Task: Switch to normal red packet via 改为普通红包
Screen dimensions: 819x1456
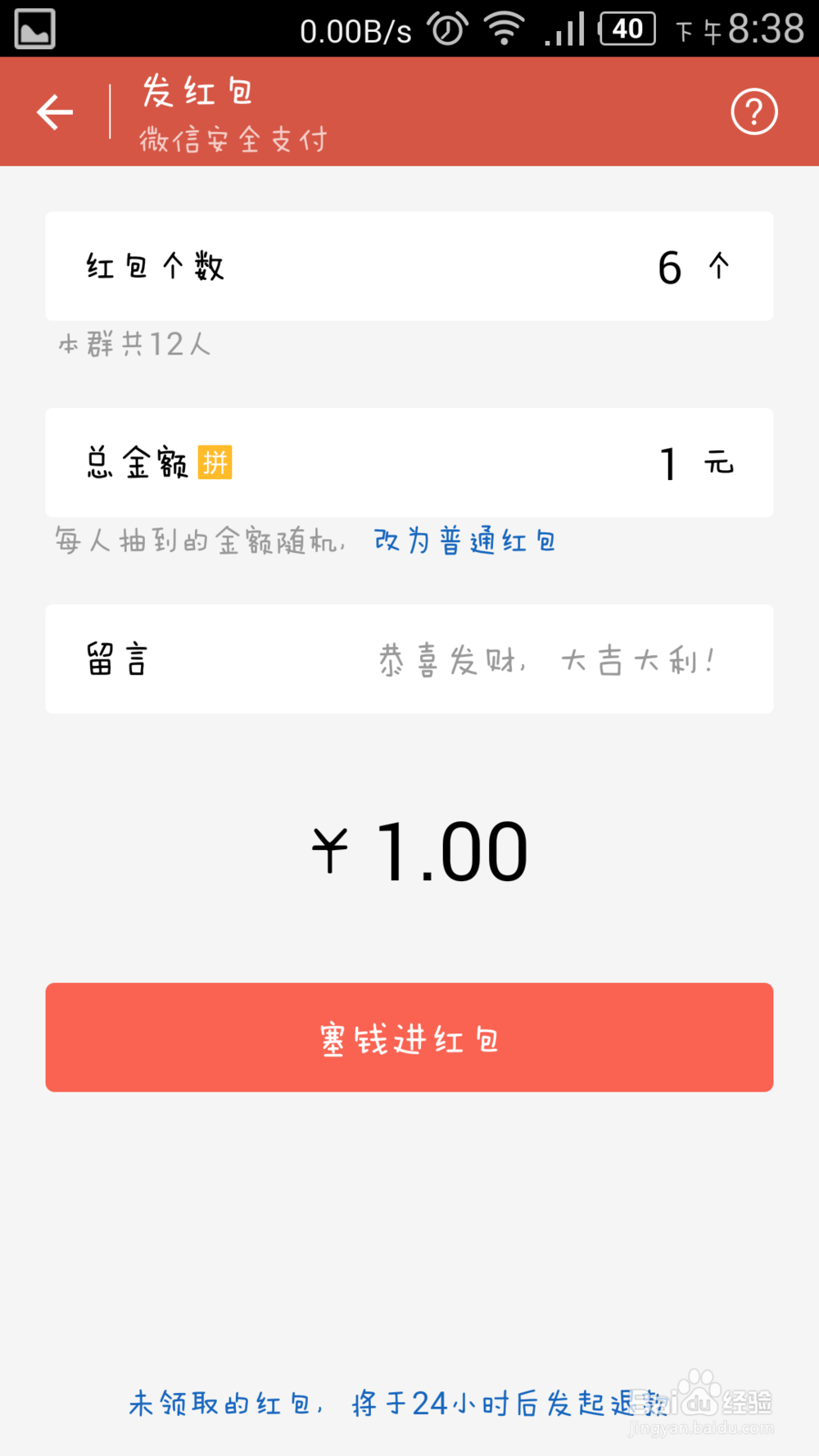Action: point(464,540)
